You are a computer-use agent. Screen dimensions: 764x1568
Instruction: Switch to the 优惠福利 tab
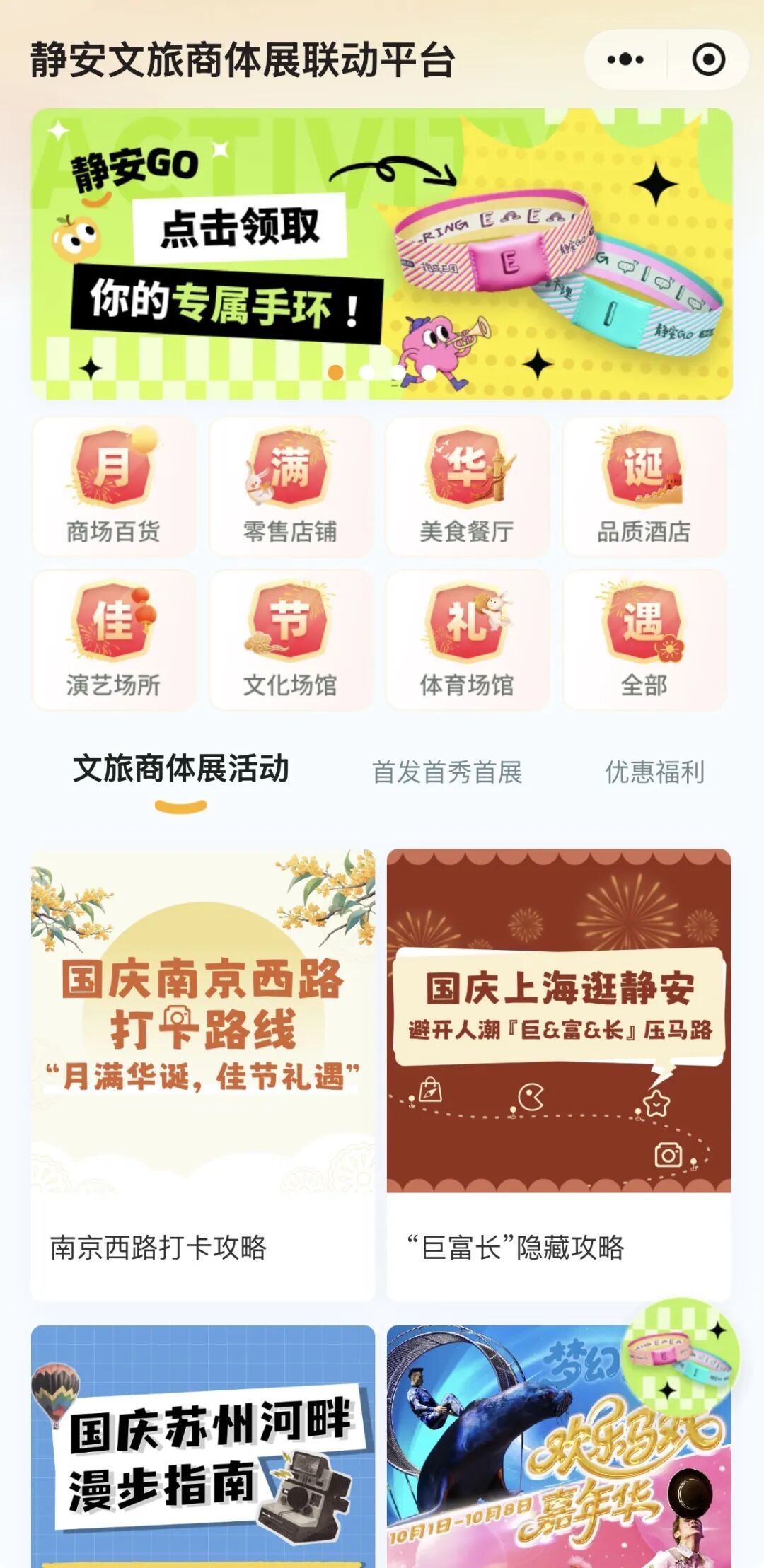[654, 772]
